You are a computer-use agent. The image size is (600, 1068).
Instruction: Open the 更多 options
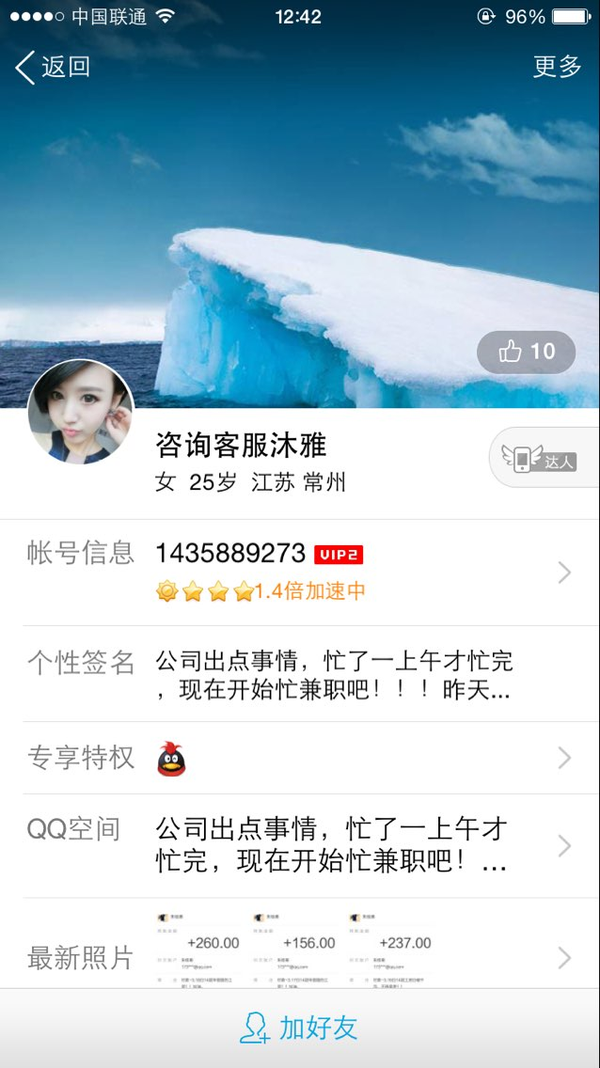pyautogui.click(x=557, y=67)
